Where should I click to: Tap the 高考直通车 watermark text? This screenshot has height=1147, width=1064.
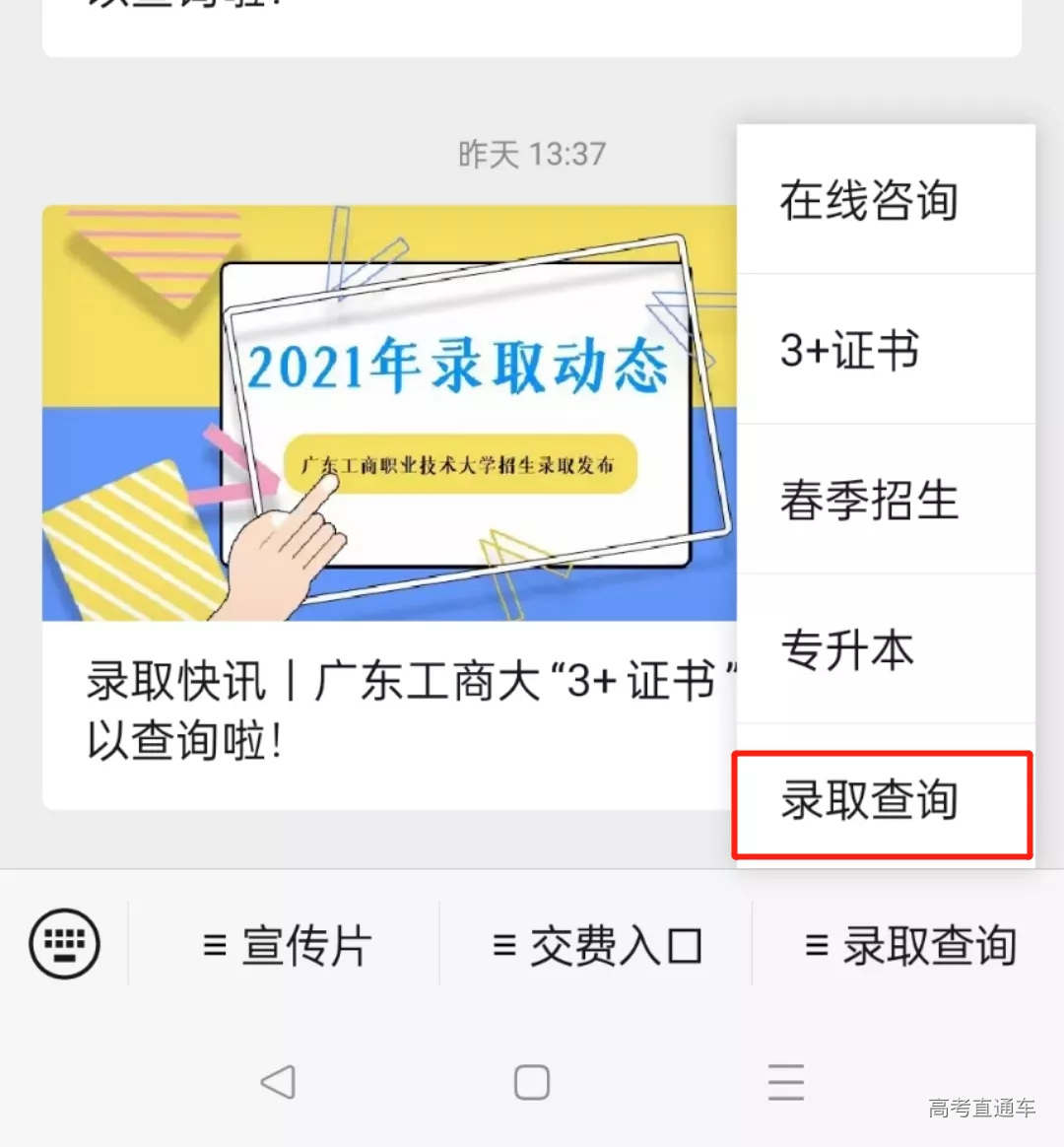982,1108
